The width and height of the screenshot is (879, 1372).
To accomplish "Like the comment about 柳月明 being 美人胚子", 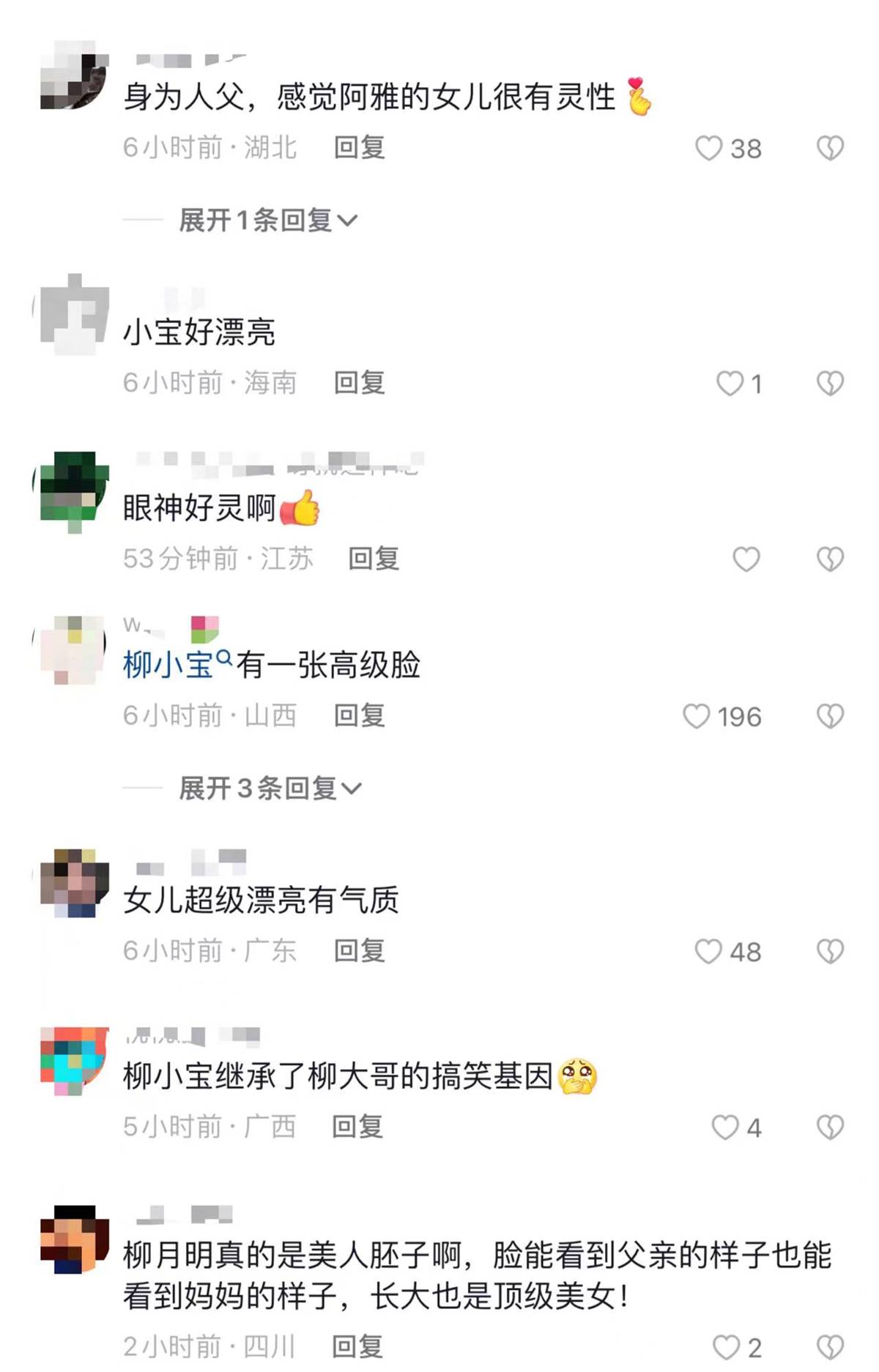I will (726, 1346).
